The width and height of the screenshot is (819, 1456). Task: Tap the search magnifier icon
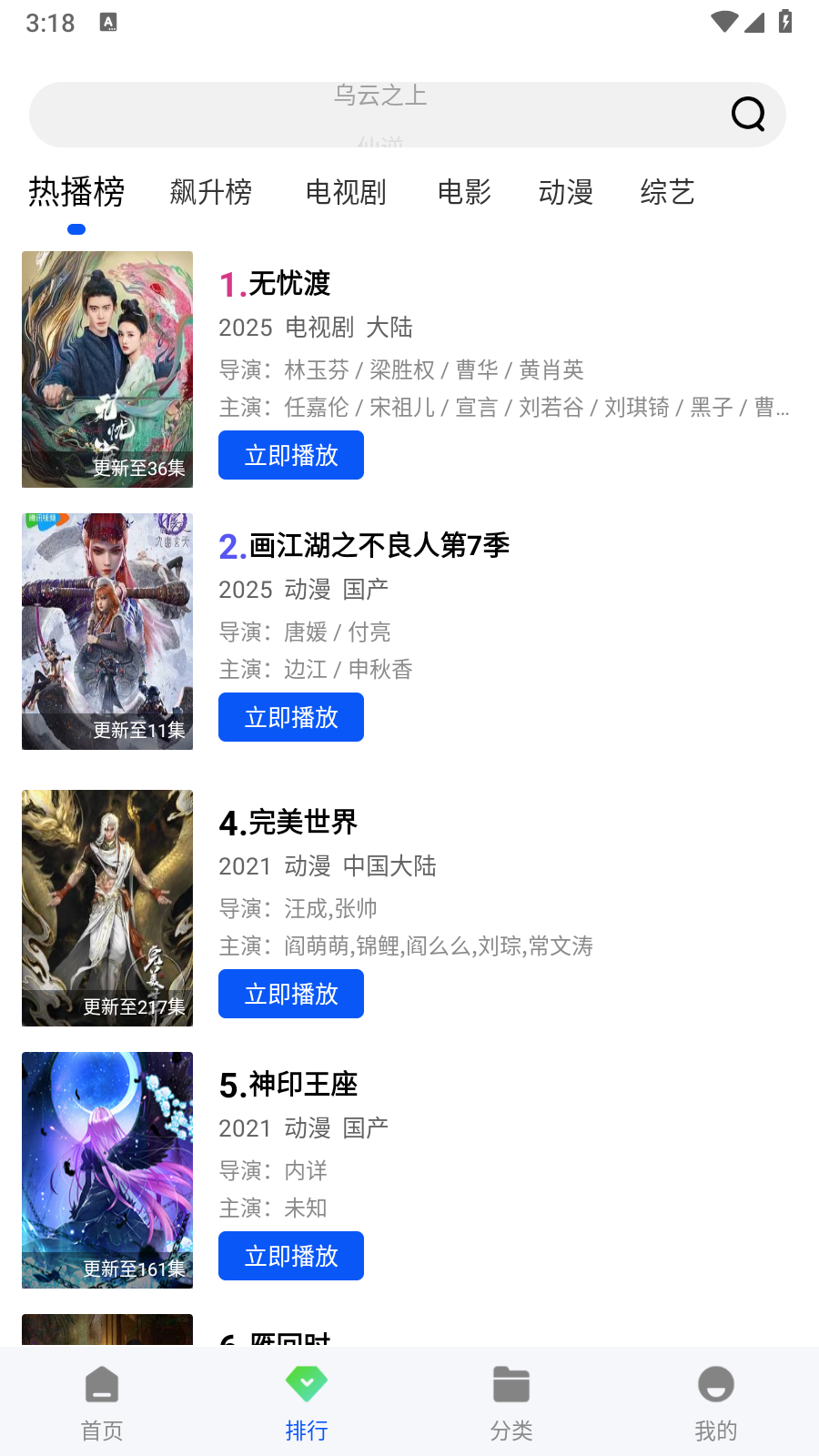746,114
